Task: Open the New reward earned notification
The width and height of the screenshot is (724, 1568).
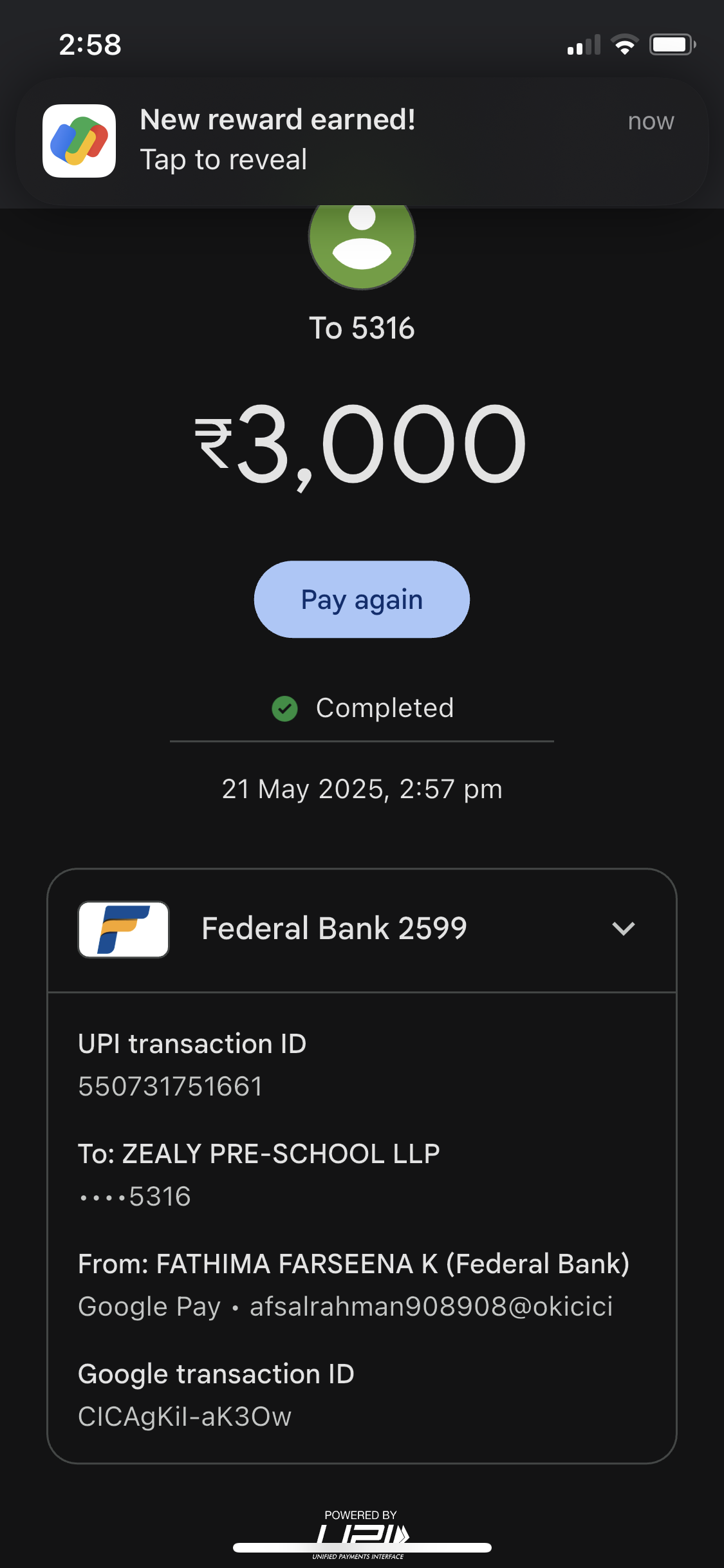Action: coord(362,141)
